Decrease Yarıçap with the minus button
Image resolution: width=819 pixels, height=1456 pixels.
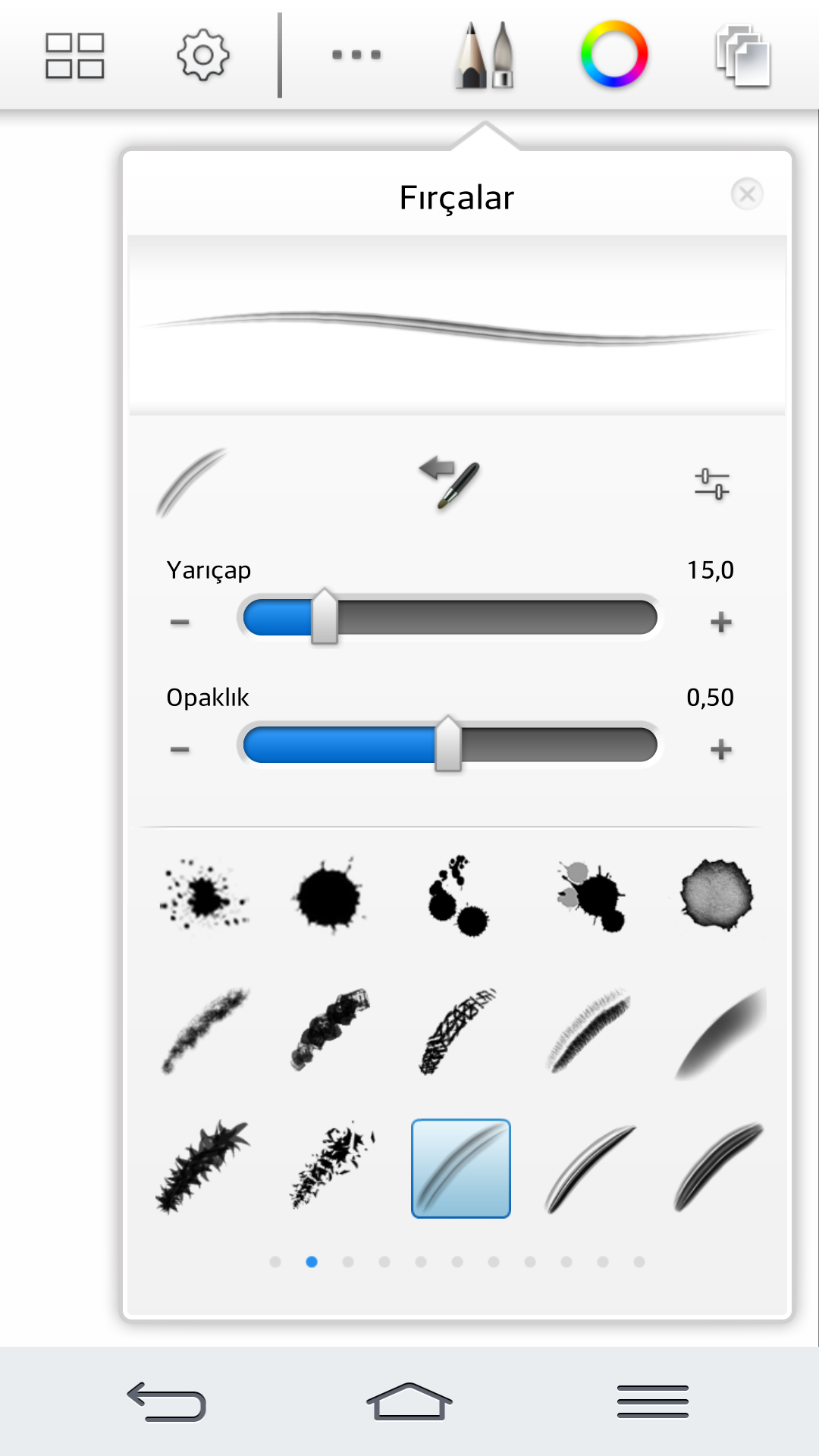[180, 623]
